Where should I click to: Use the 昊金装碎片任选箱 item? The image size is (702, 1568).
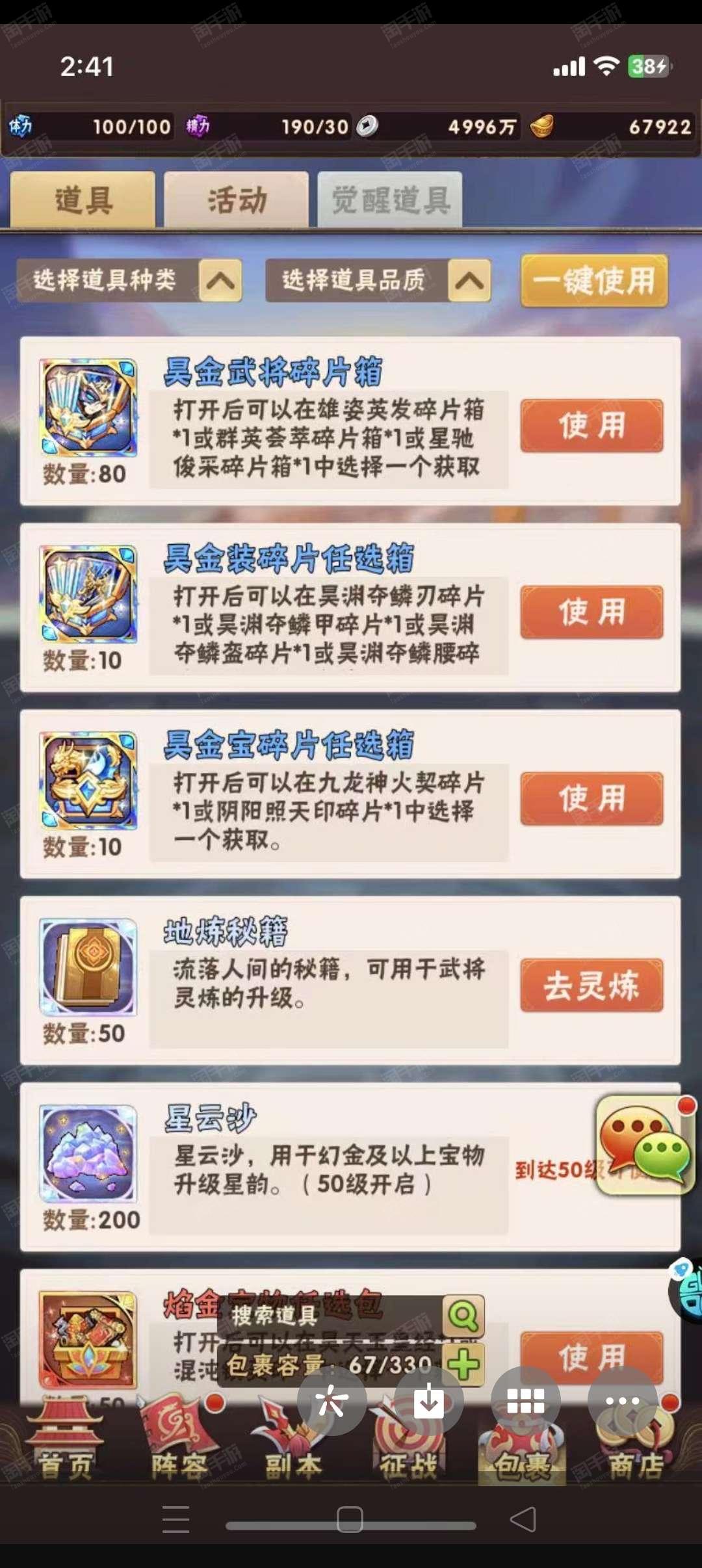tap(591, 612)
